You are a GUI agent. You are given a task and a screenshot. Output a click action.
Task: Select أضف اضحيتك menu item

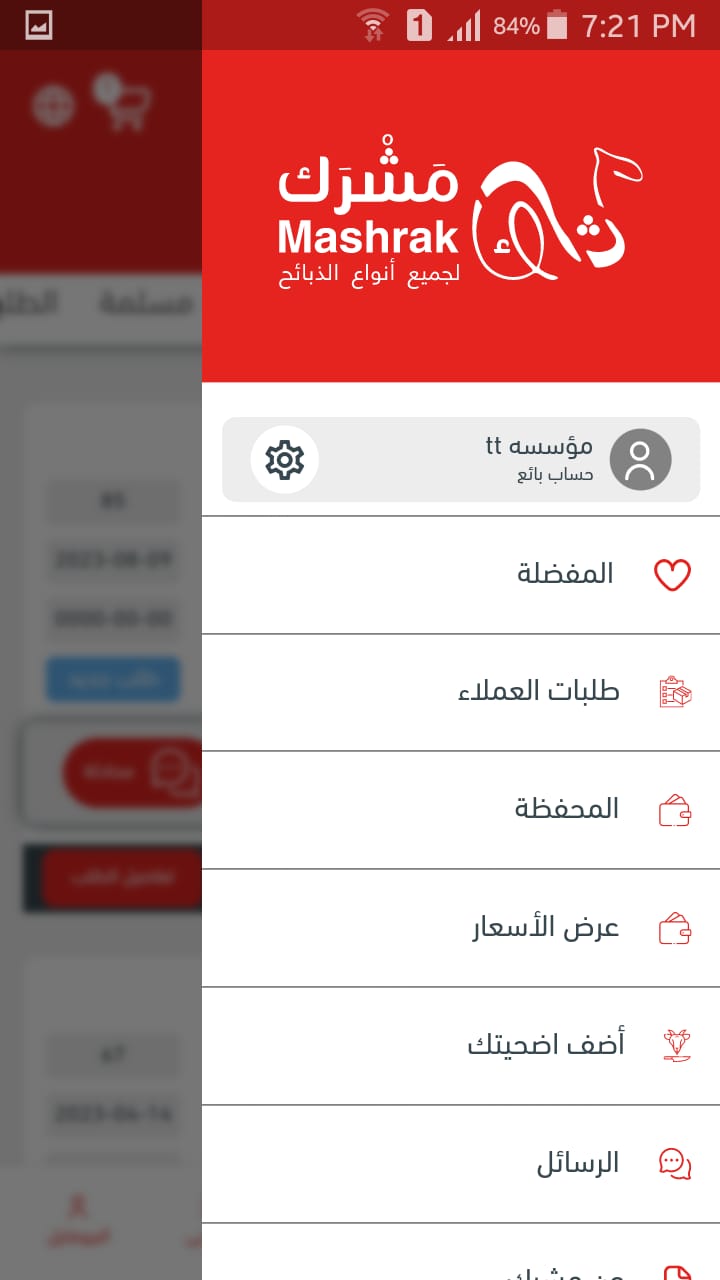[546, 1045]
